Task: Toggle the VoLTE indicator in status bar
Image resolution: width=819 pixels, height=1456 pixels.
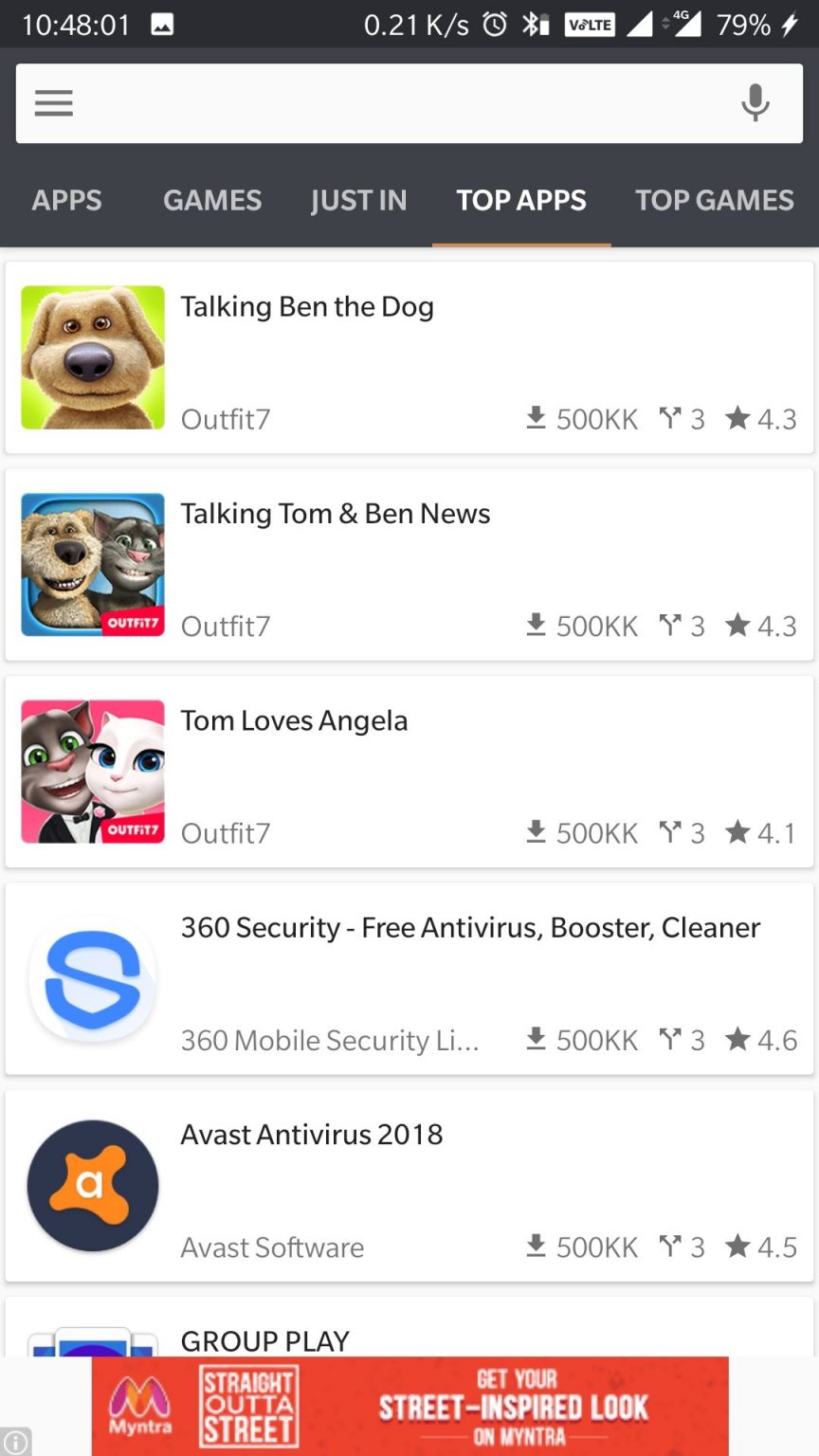Action: pyautogui.click(x=589, y=25)
